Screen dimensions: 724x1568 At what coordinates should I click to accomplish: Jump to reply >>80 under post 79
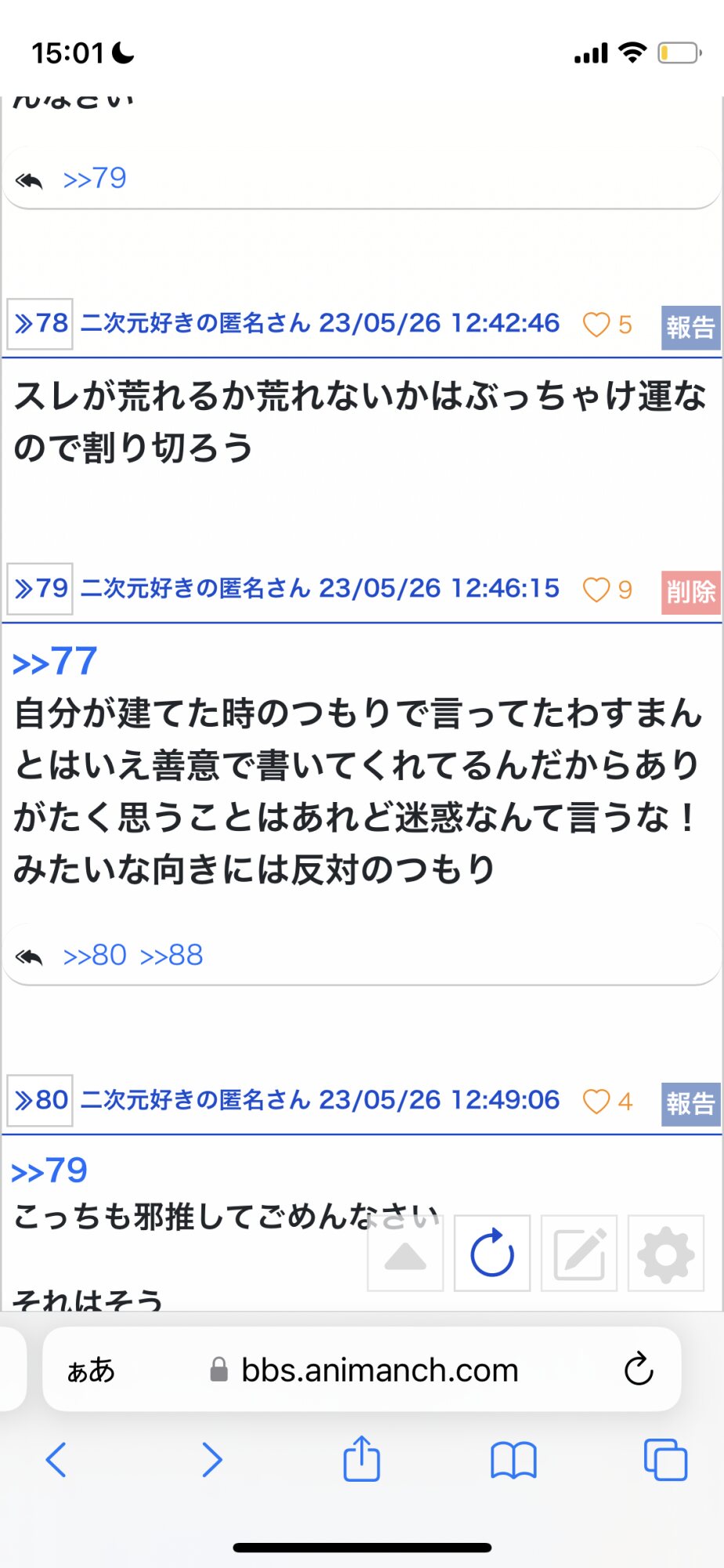pos(95,955)
